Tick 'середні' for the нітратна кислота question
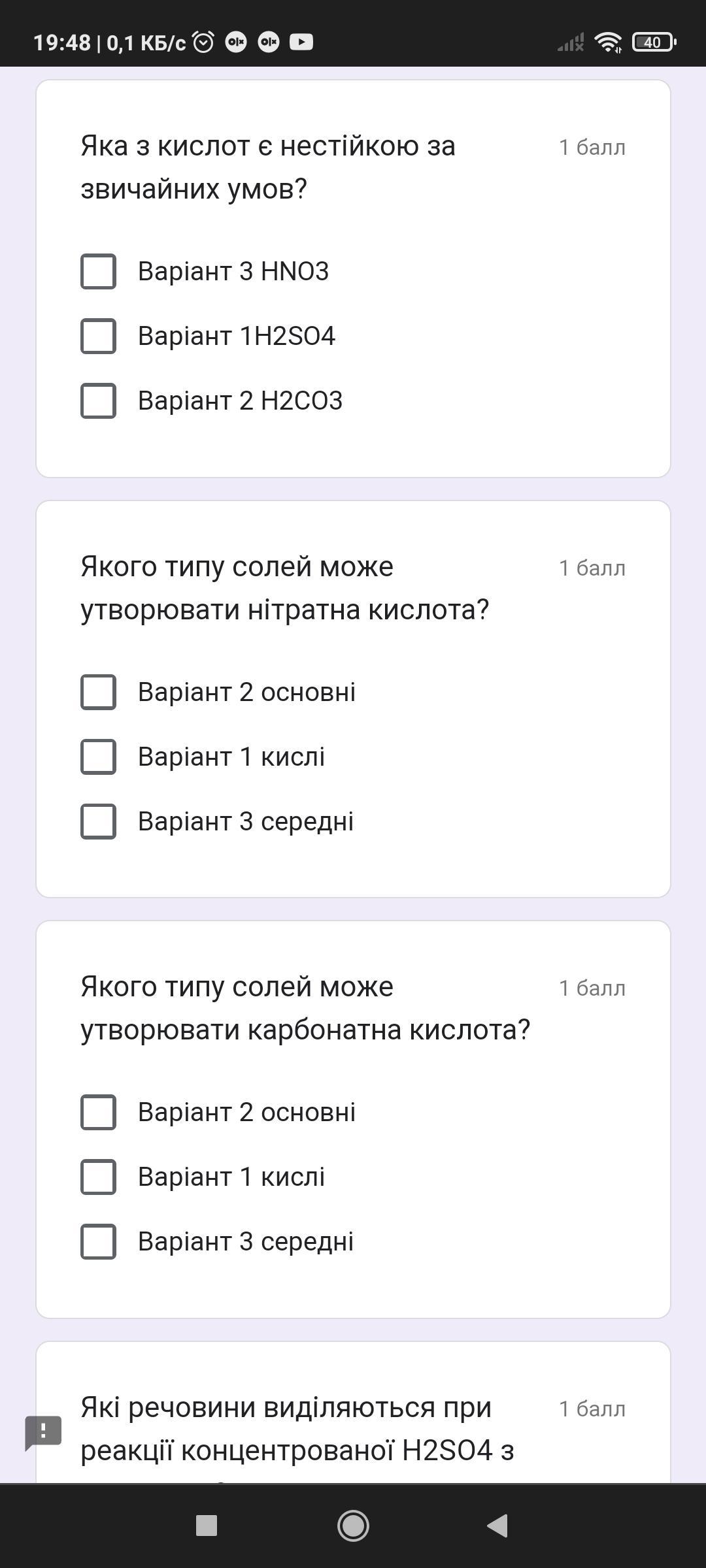This screenshot has width=706, height=1568. coord(98,821)
